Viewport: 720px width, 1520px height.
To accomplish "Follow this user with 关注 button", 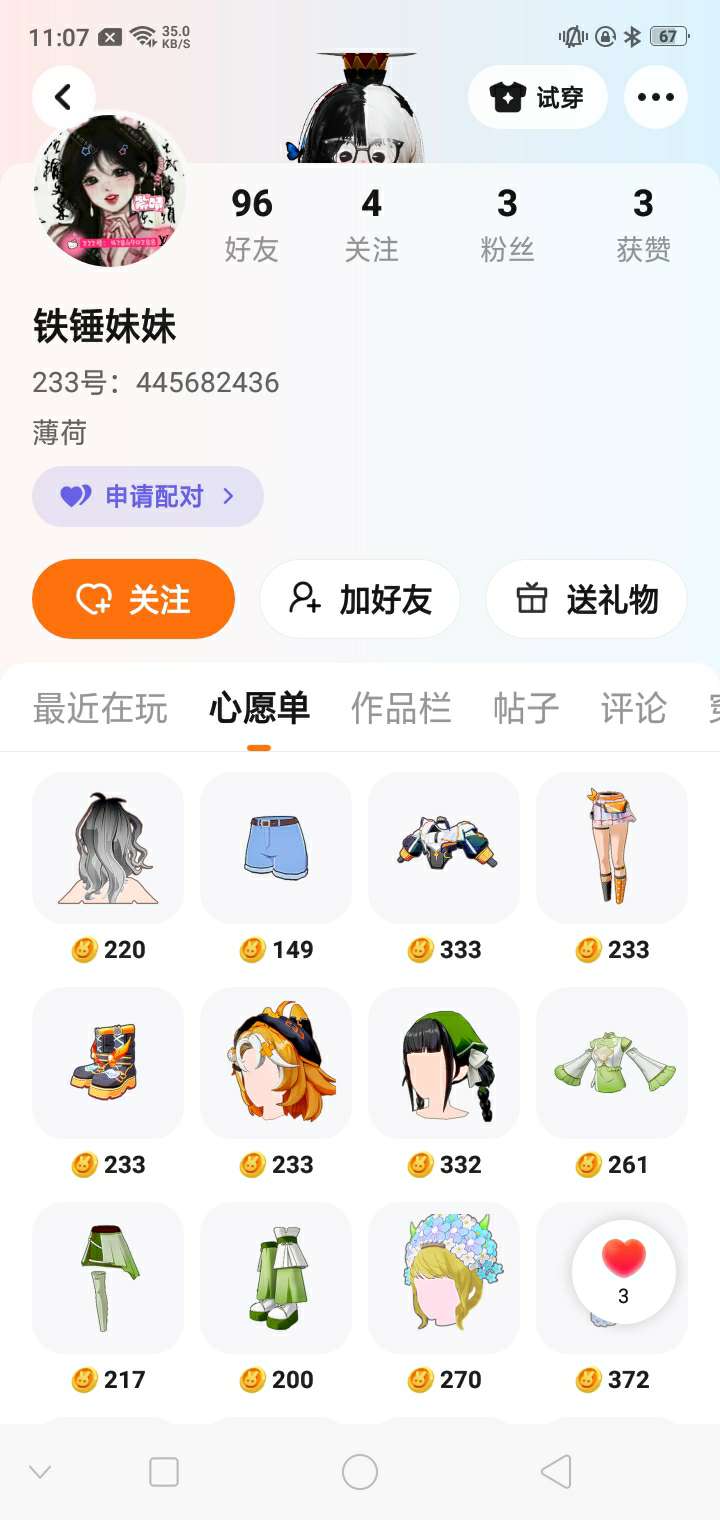I will (133, 599).
